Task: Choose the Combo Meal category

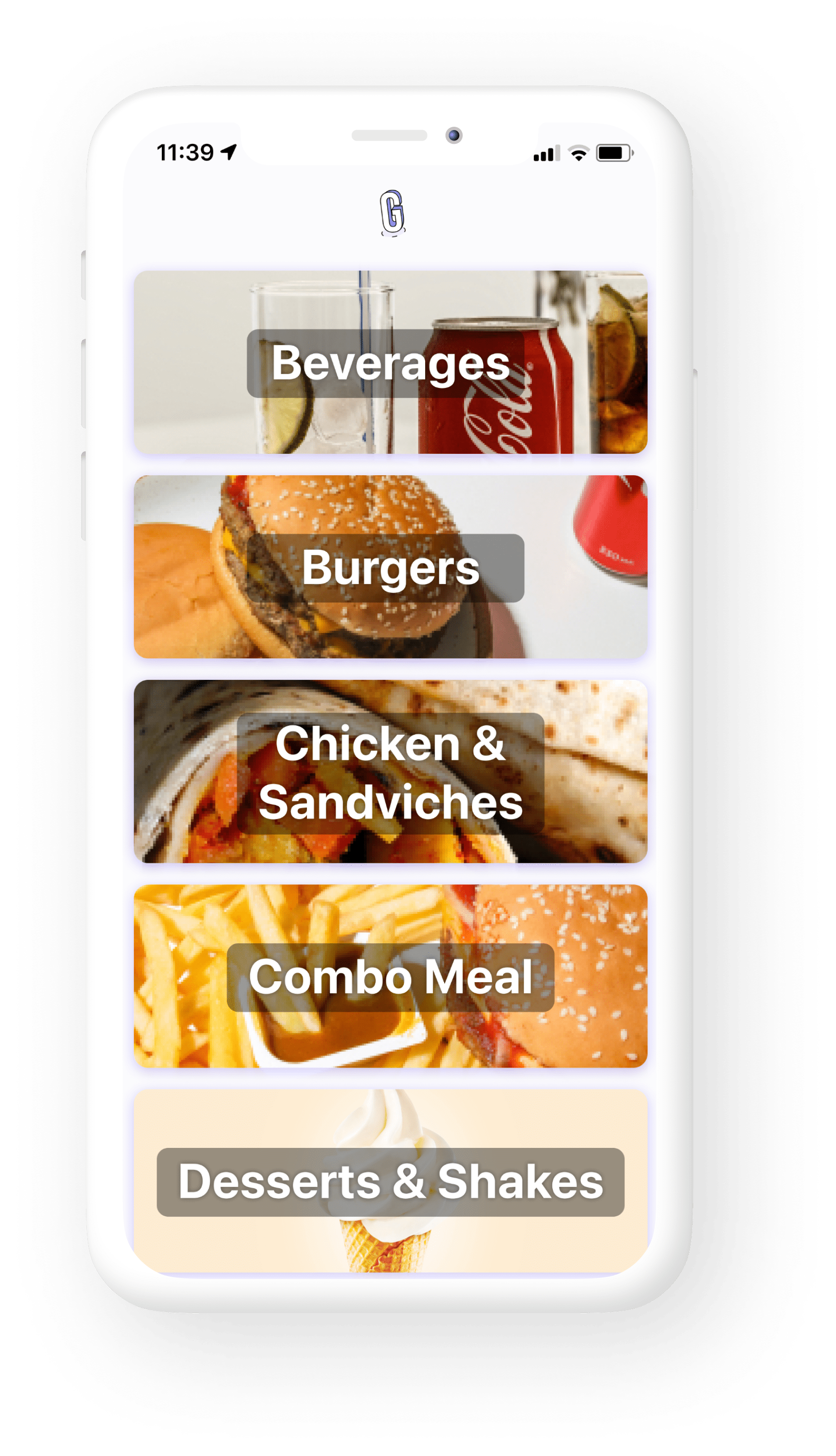Action: coord(390,976)
